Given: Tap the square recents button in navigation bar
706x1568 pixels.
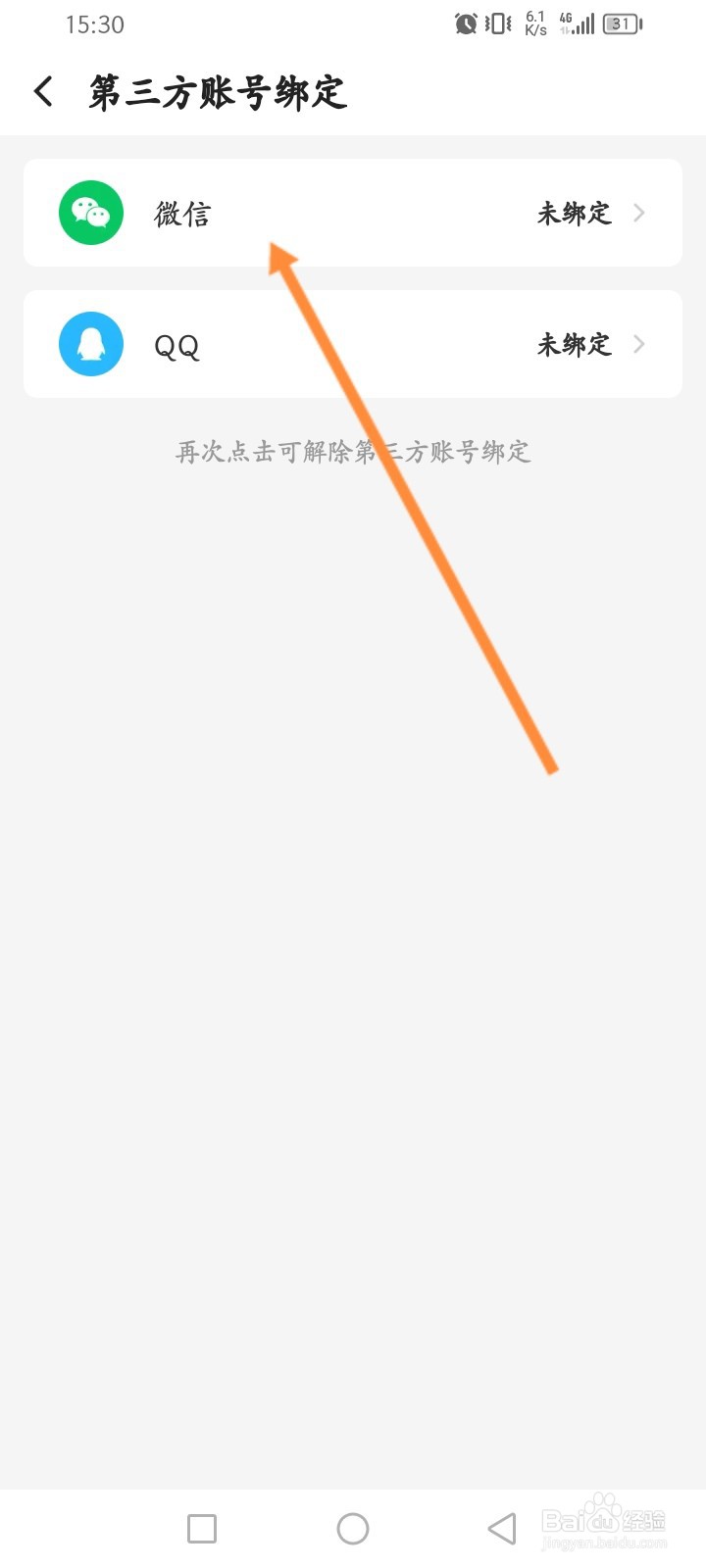Looking at the screenshot, I should (x=201, y=1528).
